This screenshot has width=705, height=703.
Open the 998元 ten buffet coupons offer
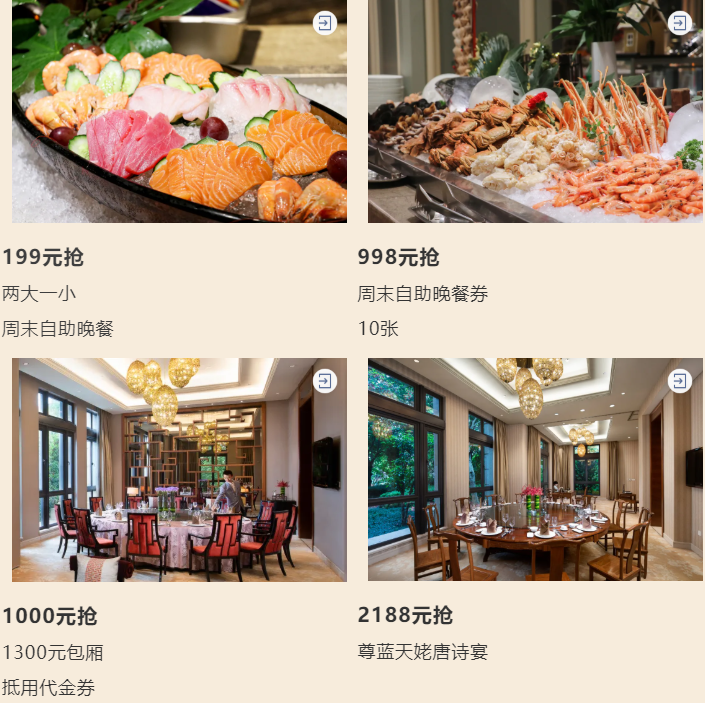pyautogui.click(x=398, y=257)
